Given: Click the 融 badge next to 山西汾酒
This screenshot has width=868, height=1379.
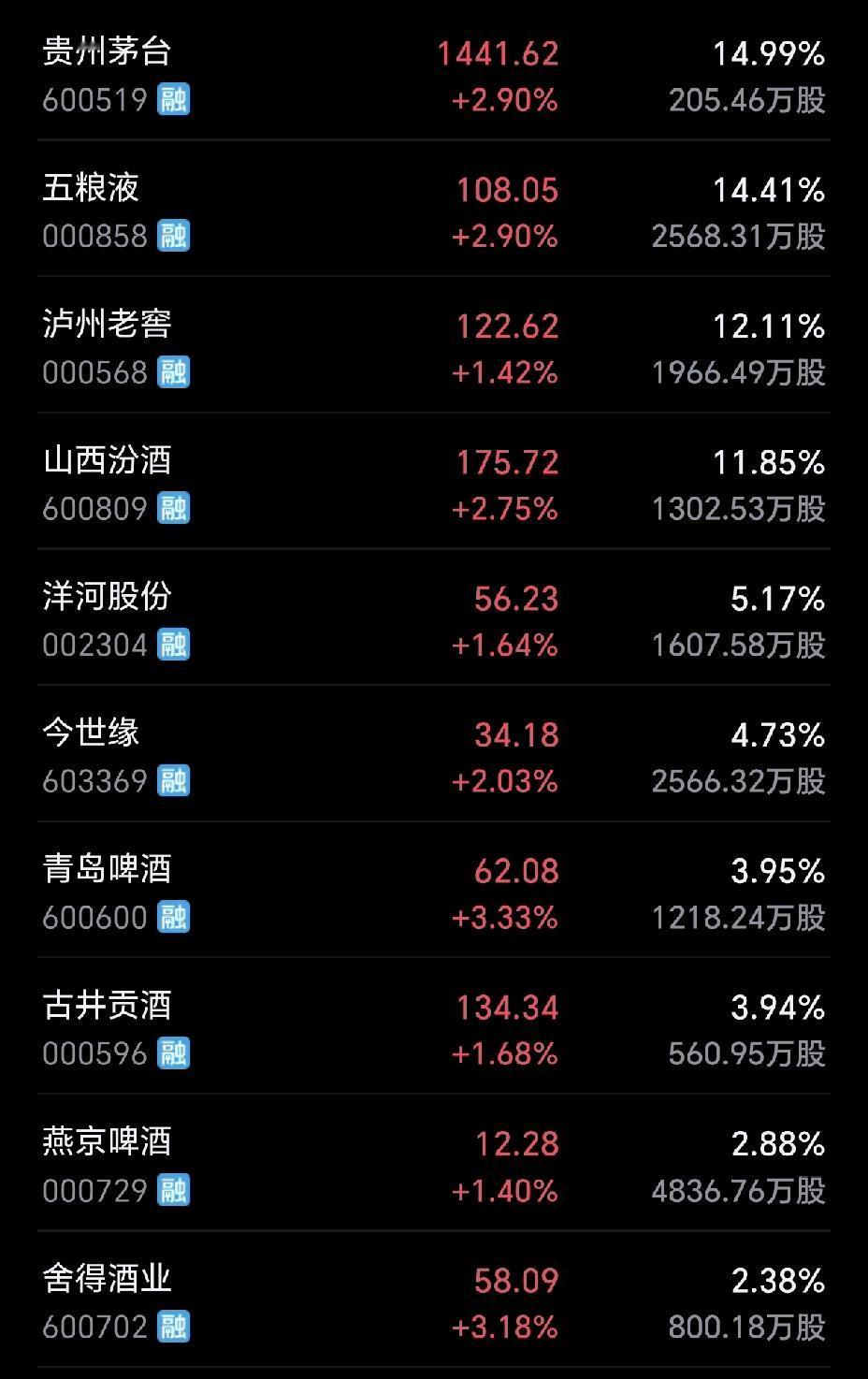Looking at the screenshot, I should [176, 509].
